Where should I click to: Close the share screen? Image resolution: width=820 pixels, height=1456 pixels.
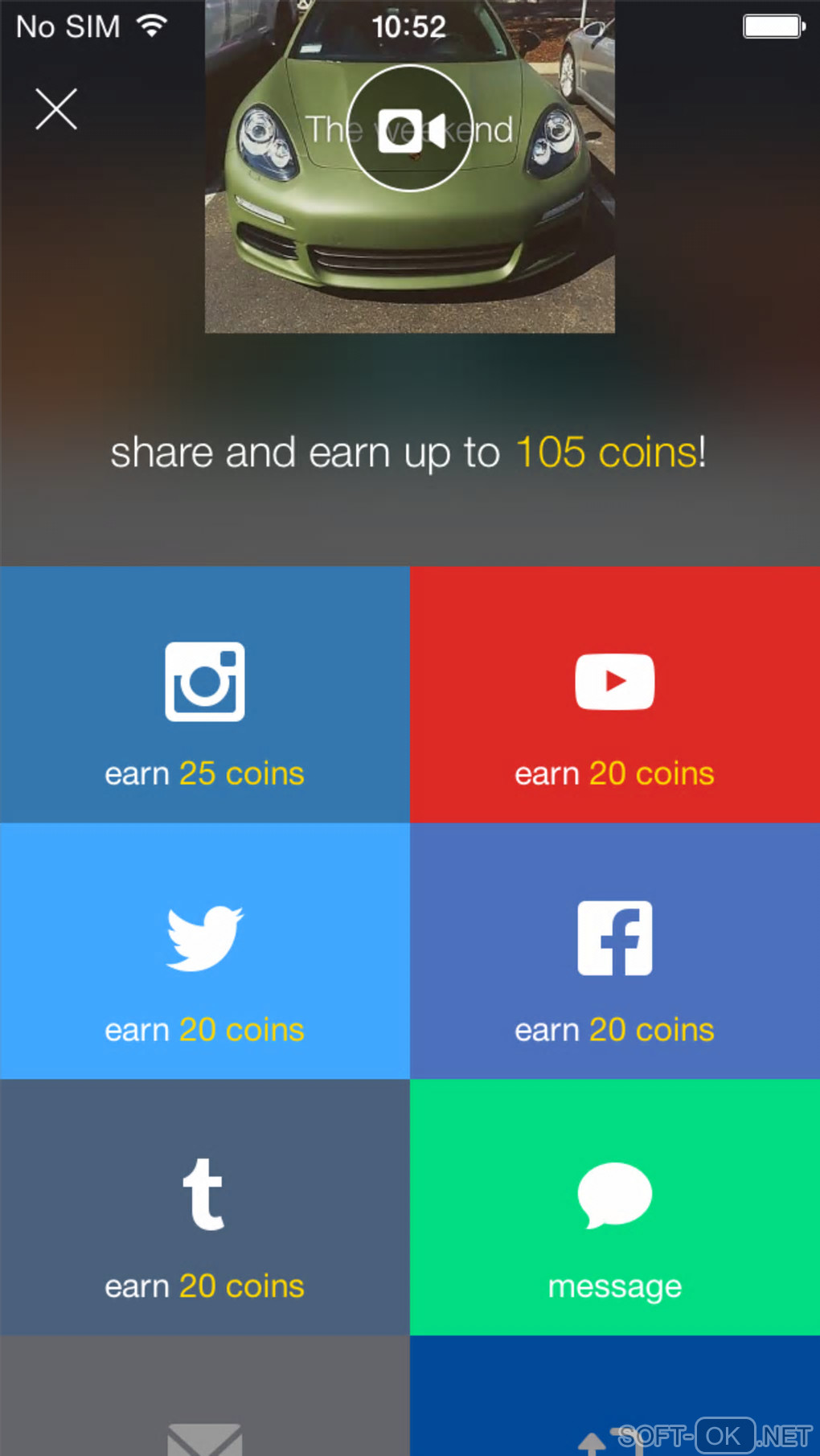click(x=56, y=109)
